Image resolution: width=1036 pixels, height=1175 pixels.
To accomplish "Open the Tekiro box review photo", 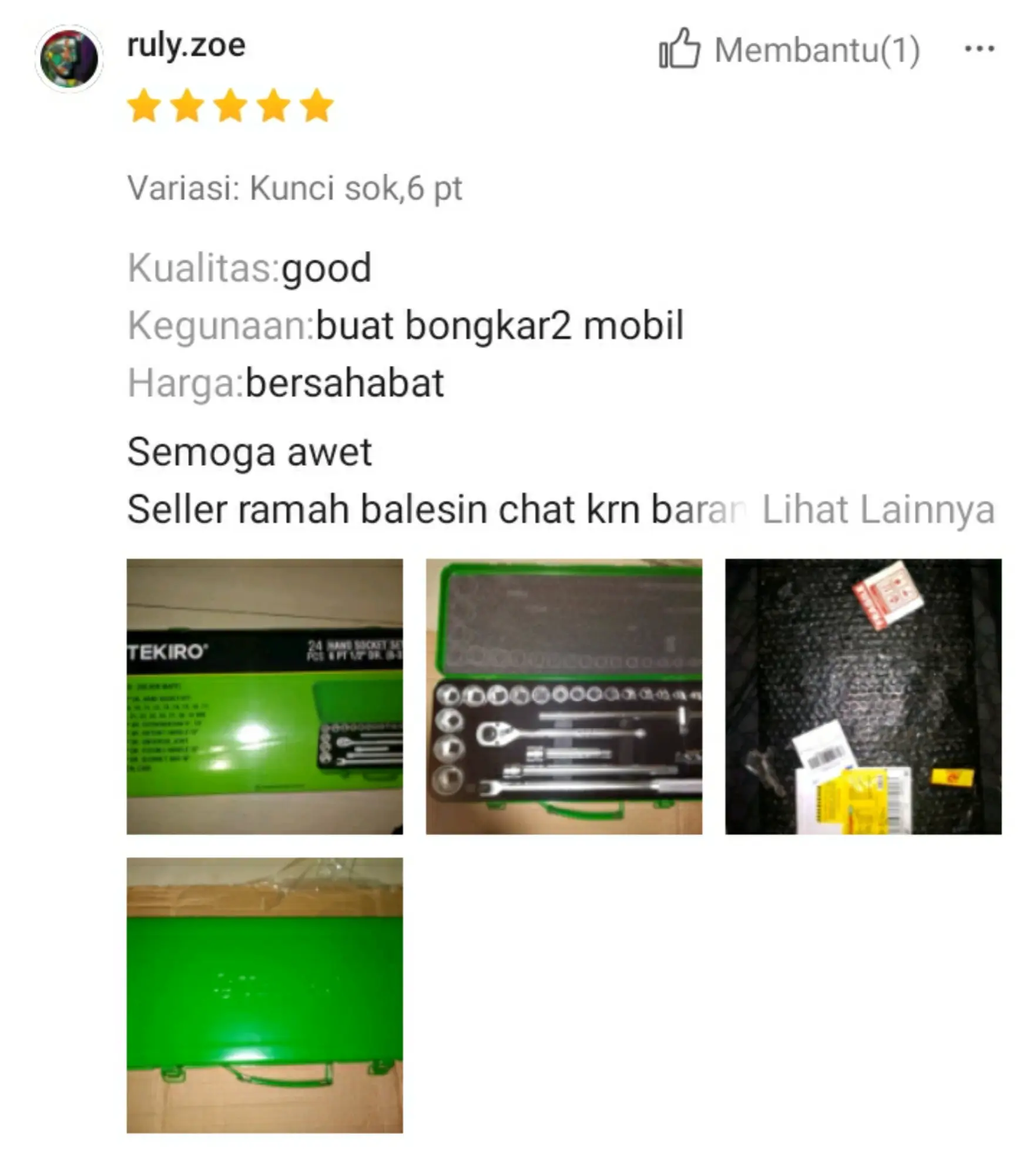I will [264, 696].
